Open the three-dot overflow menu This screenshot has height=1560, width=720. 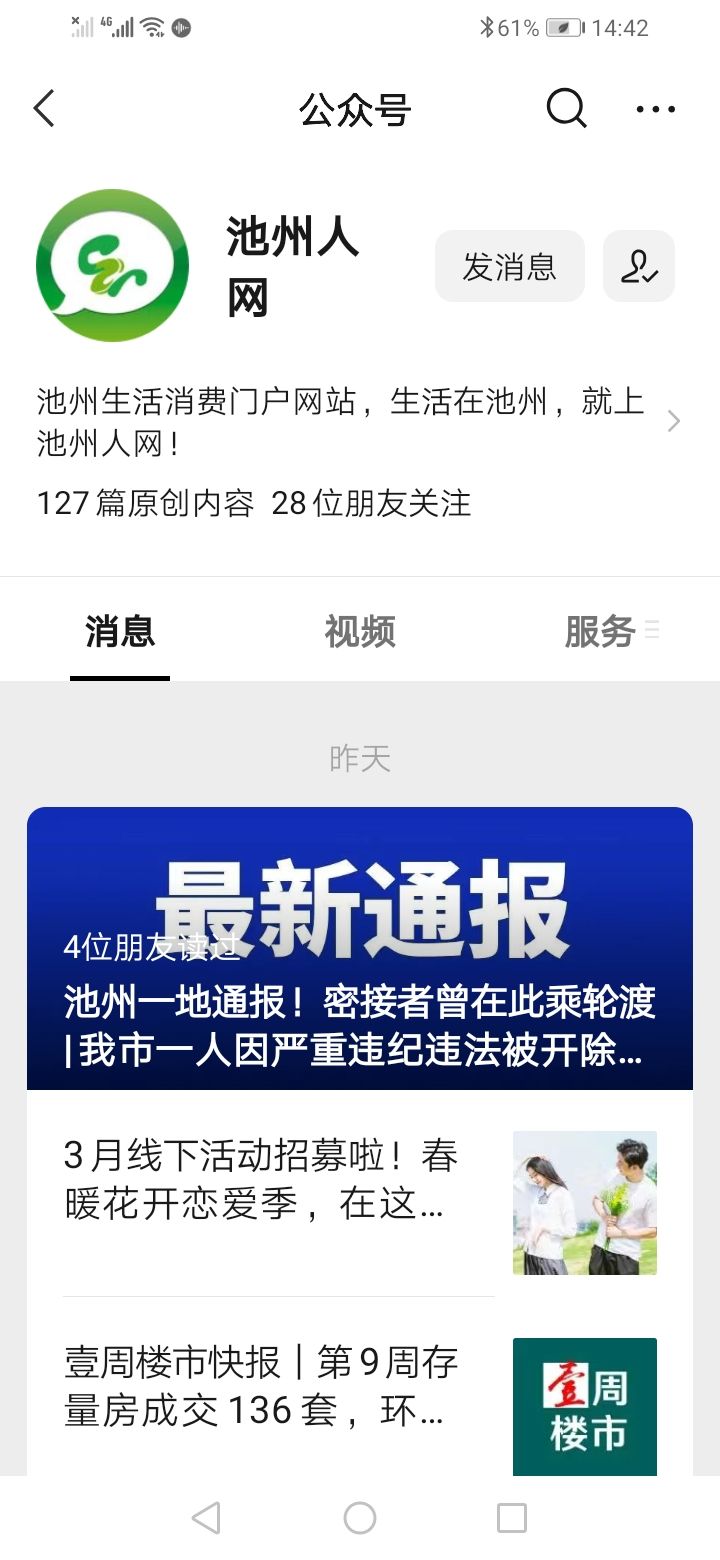click(656, 109)
